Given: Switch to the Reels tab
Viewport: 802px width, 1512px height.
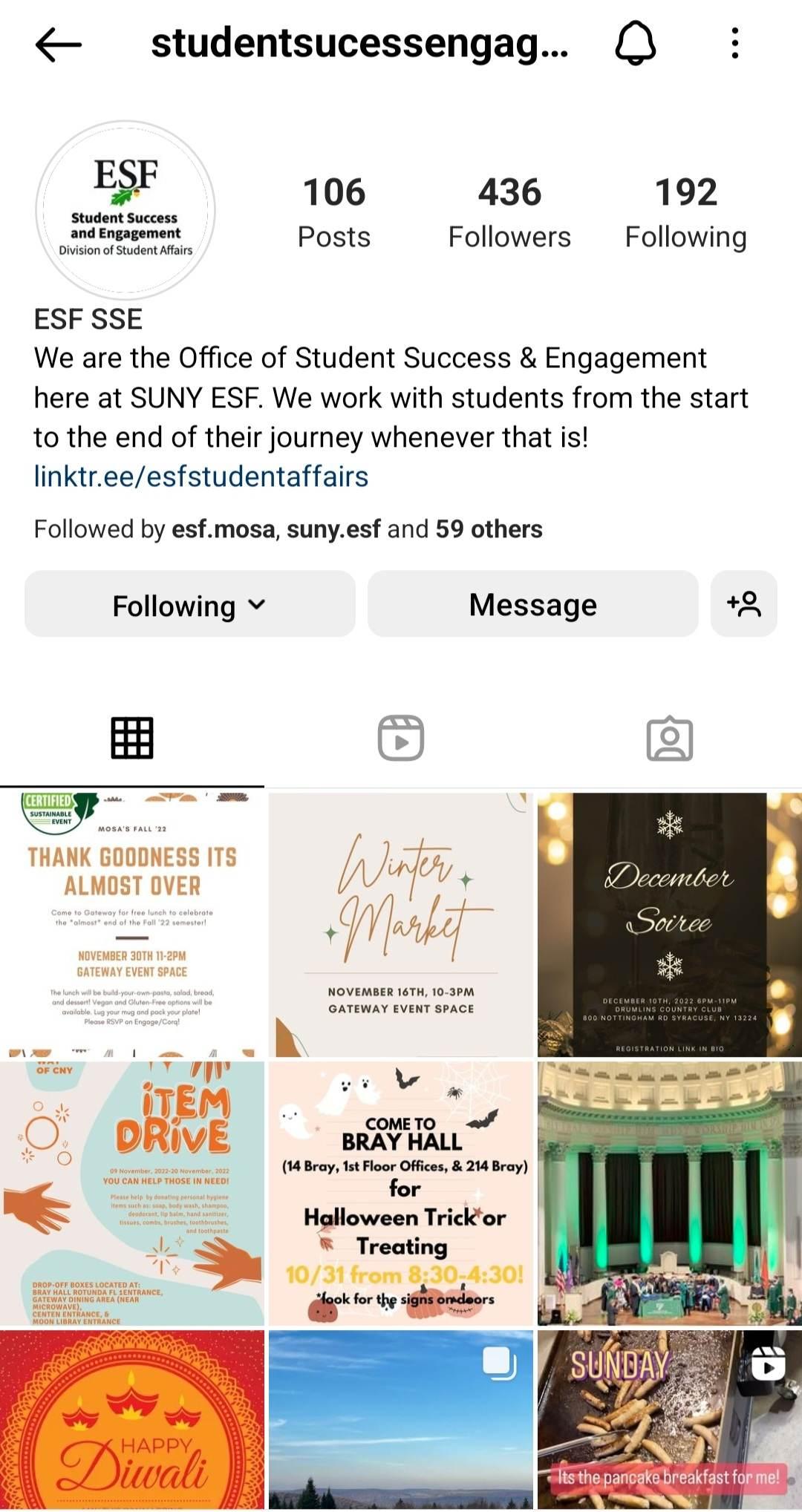Looking at the screenshot, I should click(x=400, y=738).
